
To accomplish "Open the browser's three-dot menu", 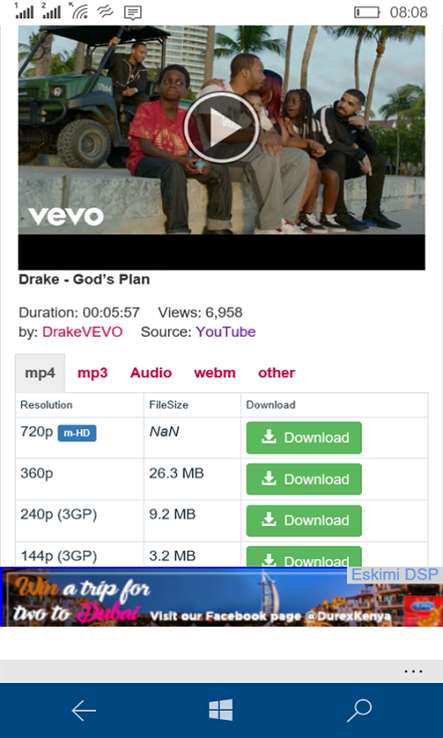I will (x=413, y=671).
